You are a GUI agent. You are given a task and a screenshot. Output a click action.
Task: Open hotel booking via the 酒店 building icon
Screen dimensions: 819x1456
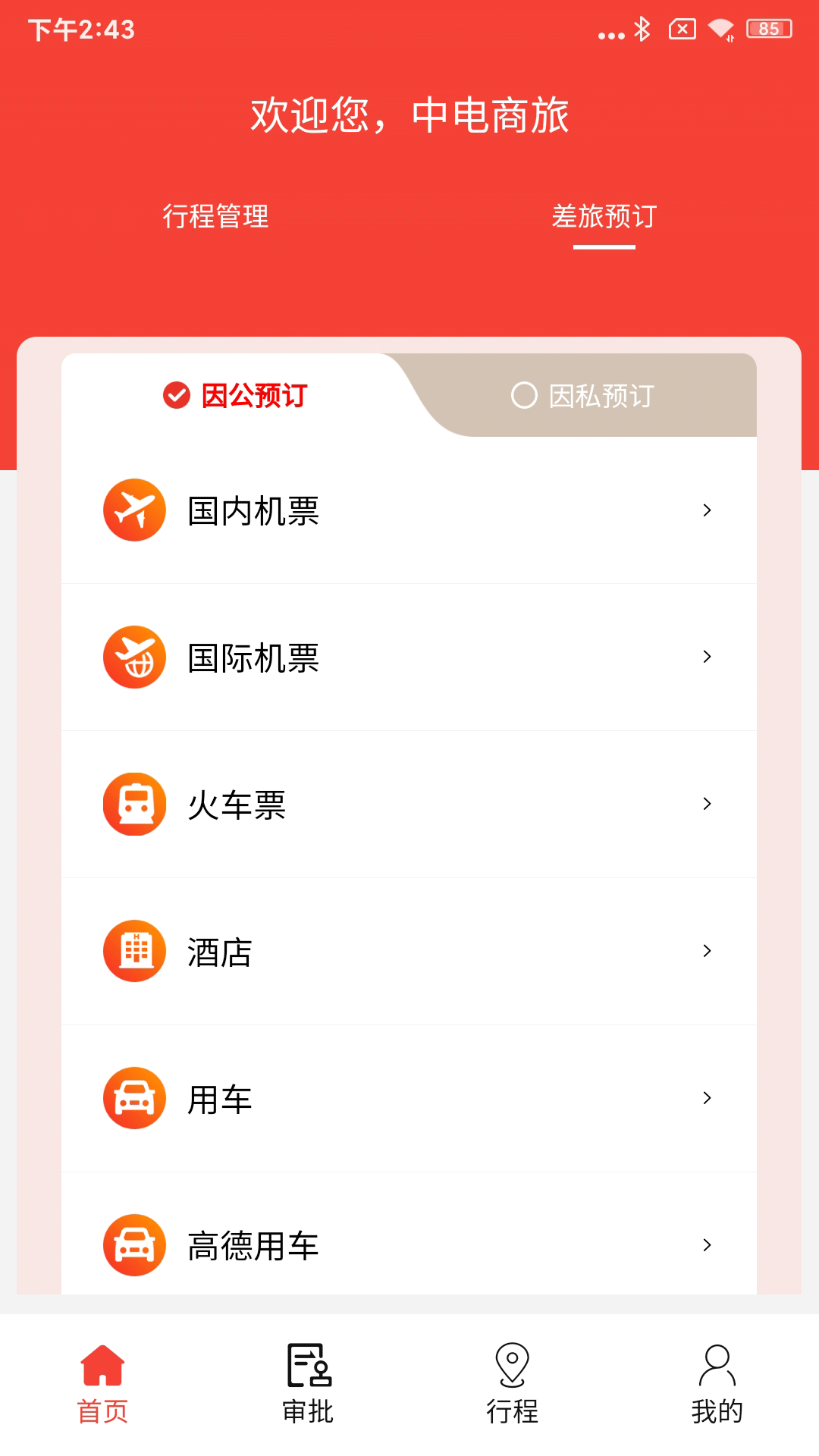(134, 951)
